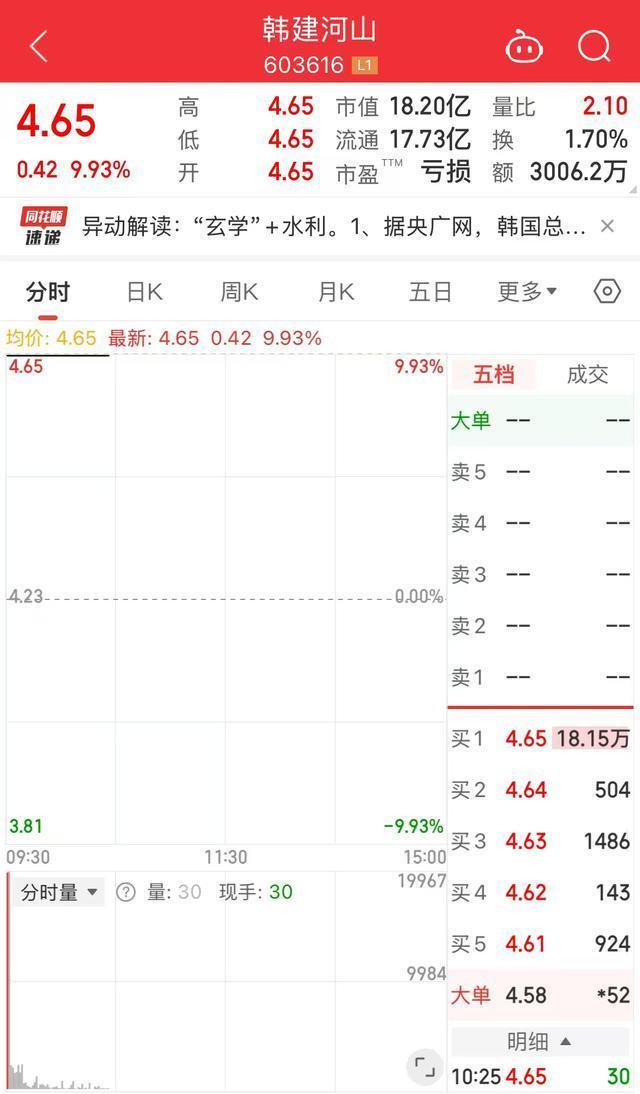
Task: Expand chart to fullscreen
Action: click(425, 1066)
